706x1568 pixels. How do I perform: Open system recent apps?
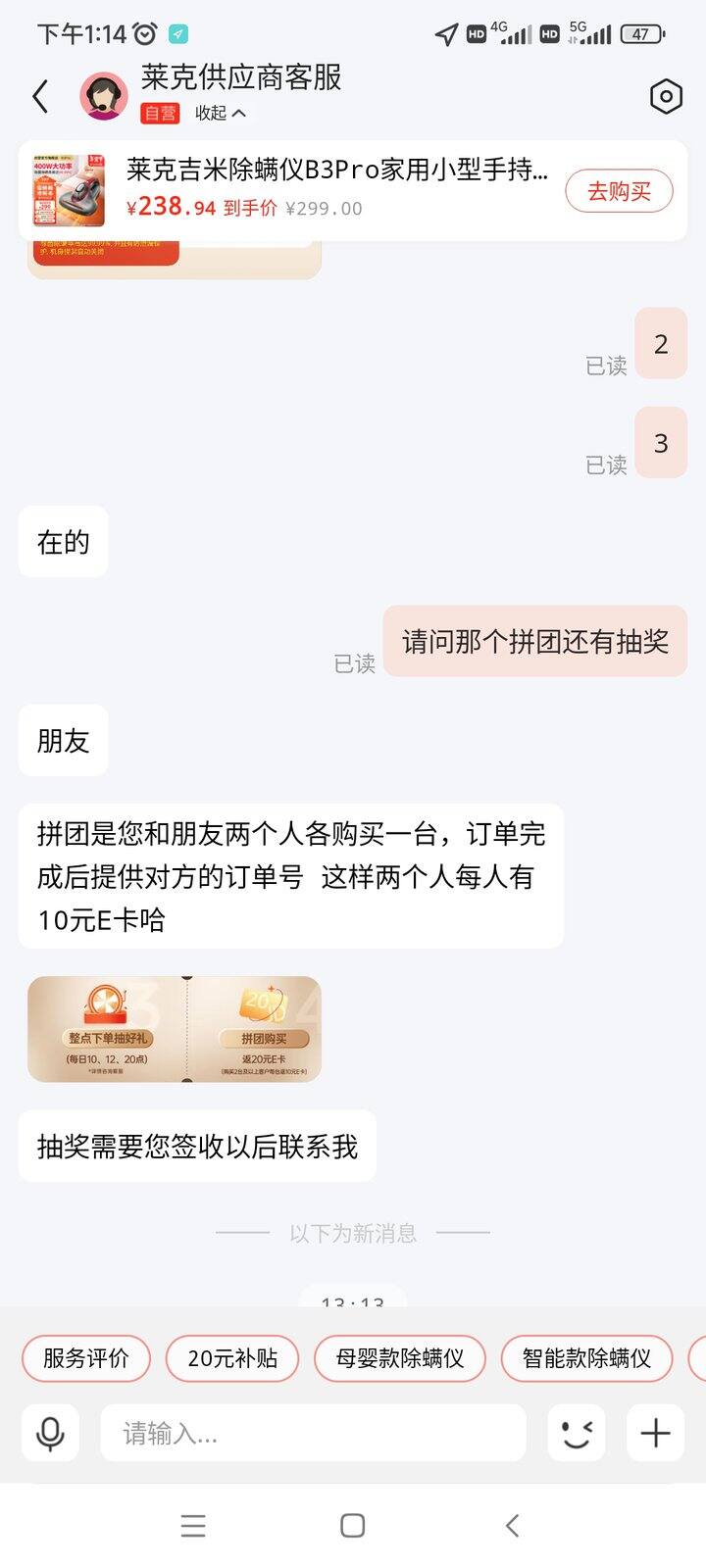(x=193, y=1525)
